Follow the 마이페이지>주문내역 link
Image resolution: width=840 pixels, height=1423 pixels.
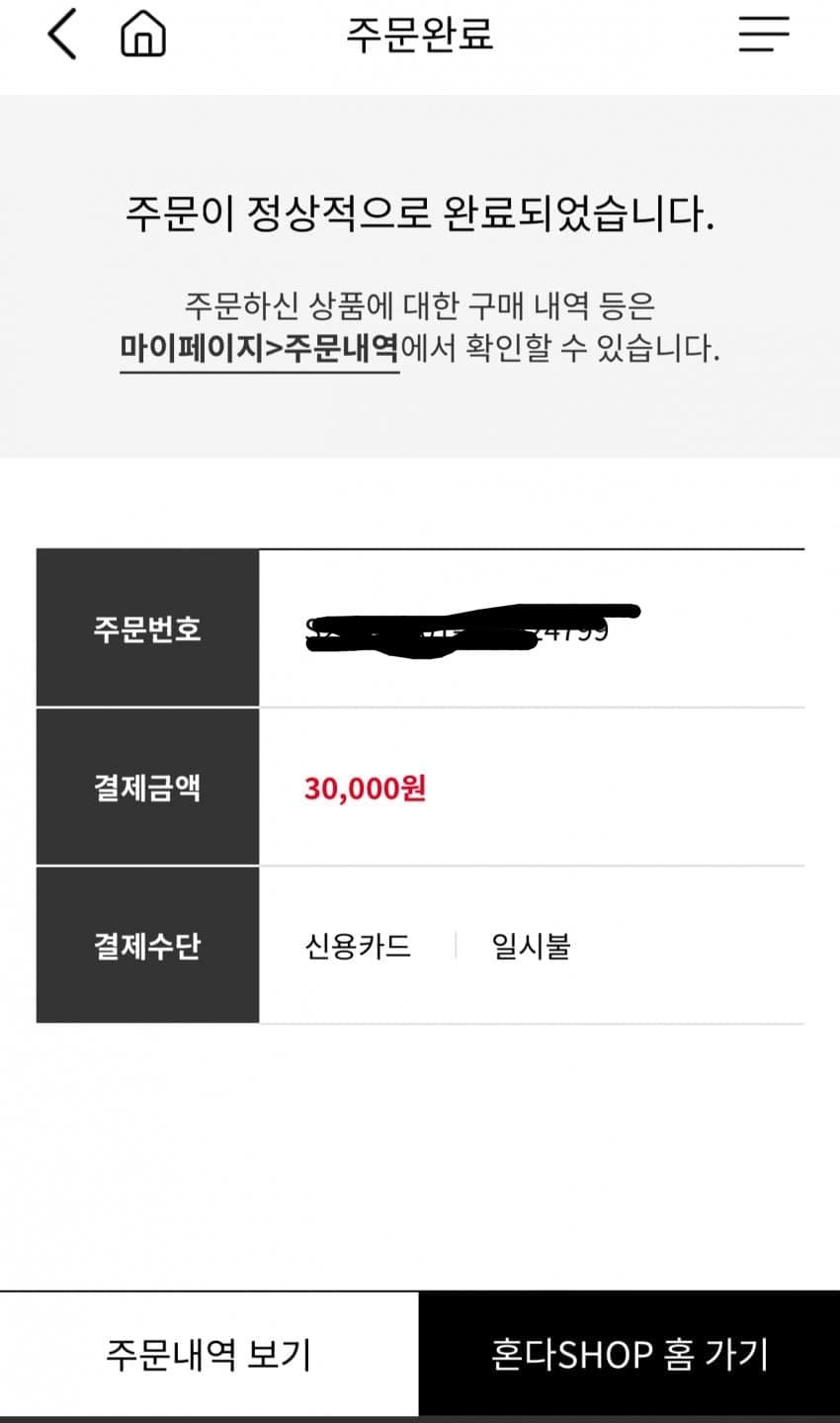259,349
